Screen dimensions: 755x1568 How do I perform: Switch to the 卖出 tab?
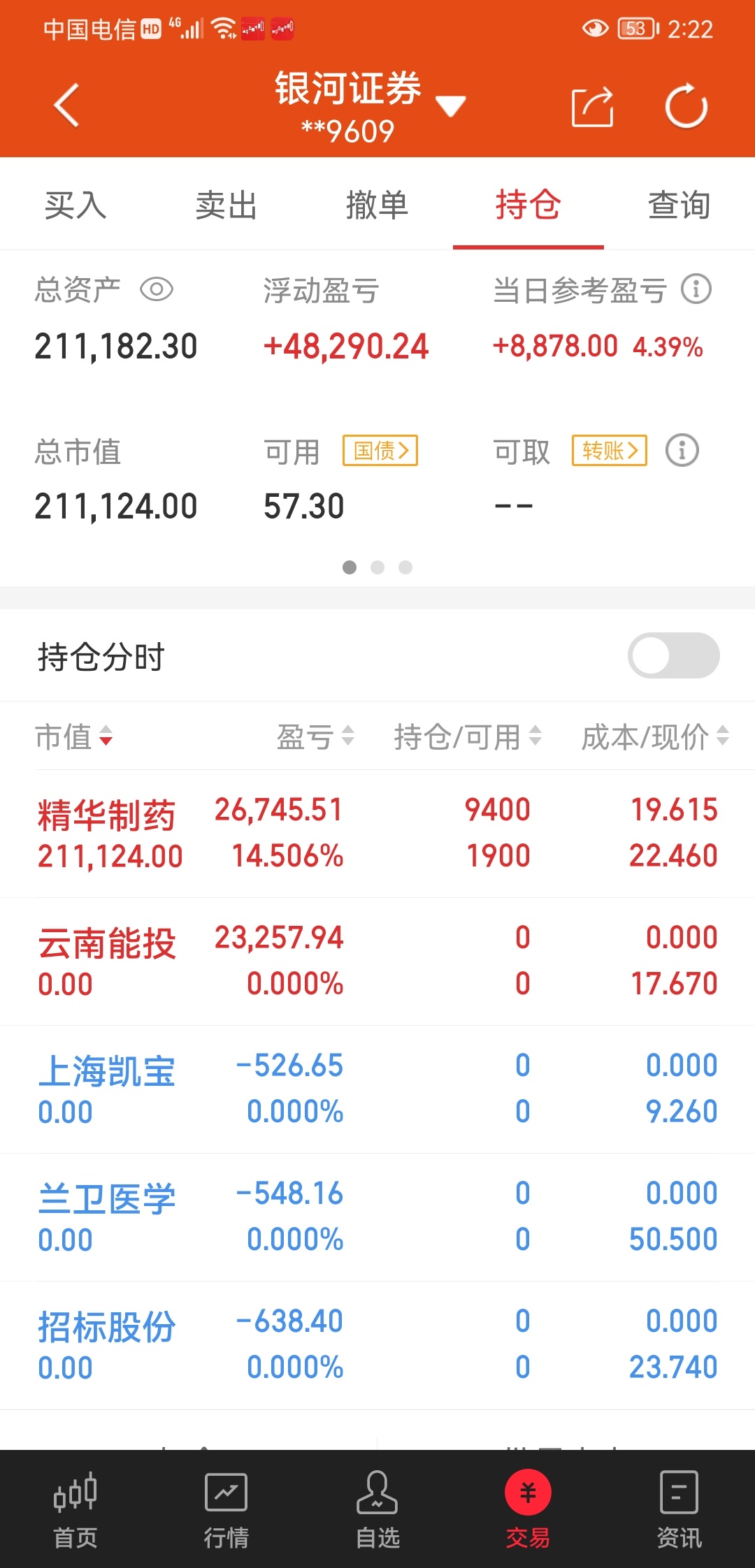click(x=226, y=205)
